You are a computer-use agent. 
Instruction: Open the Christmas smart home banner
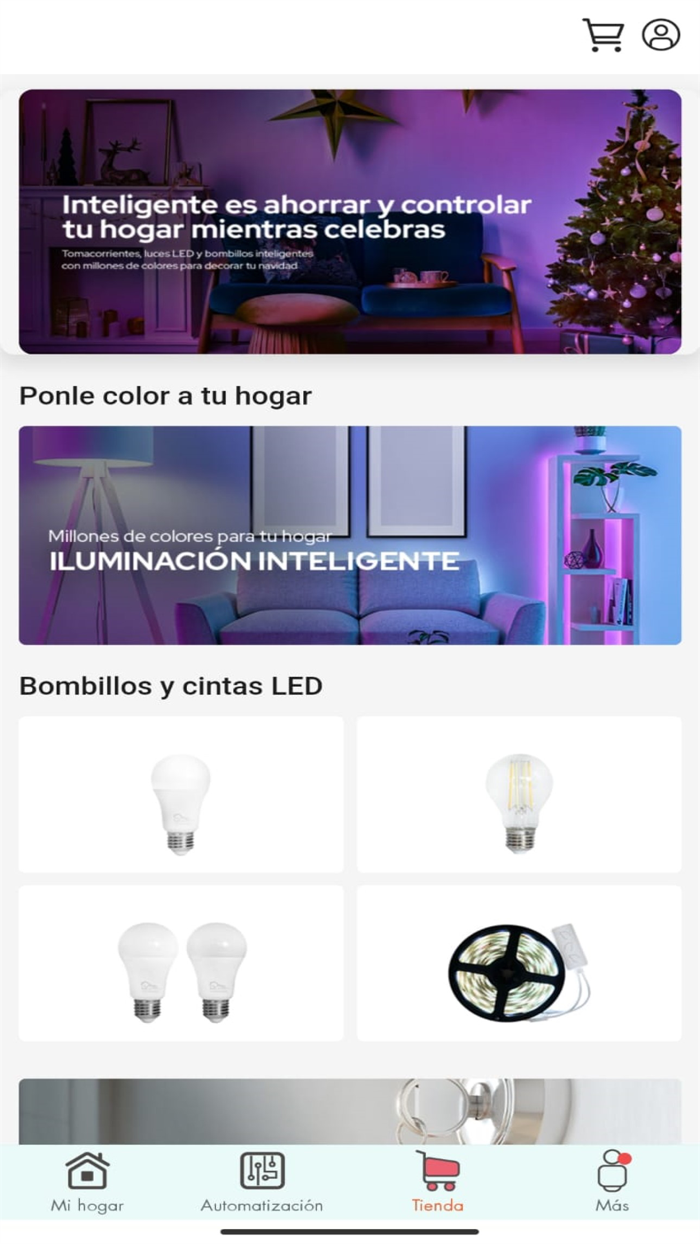(x=350, y=221)
